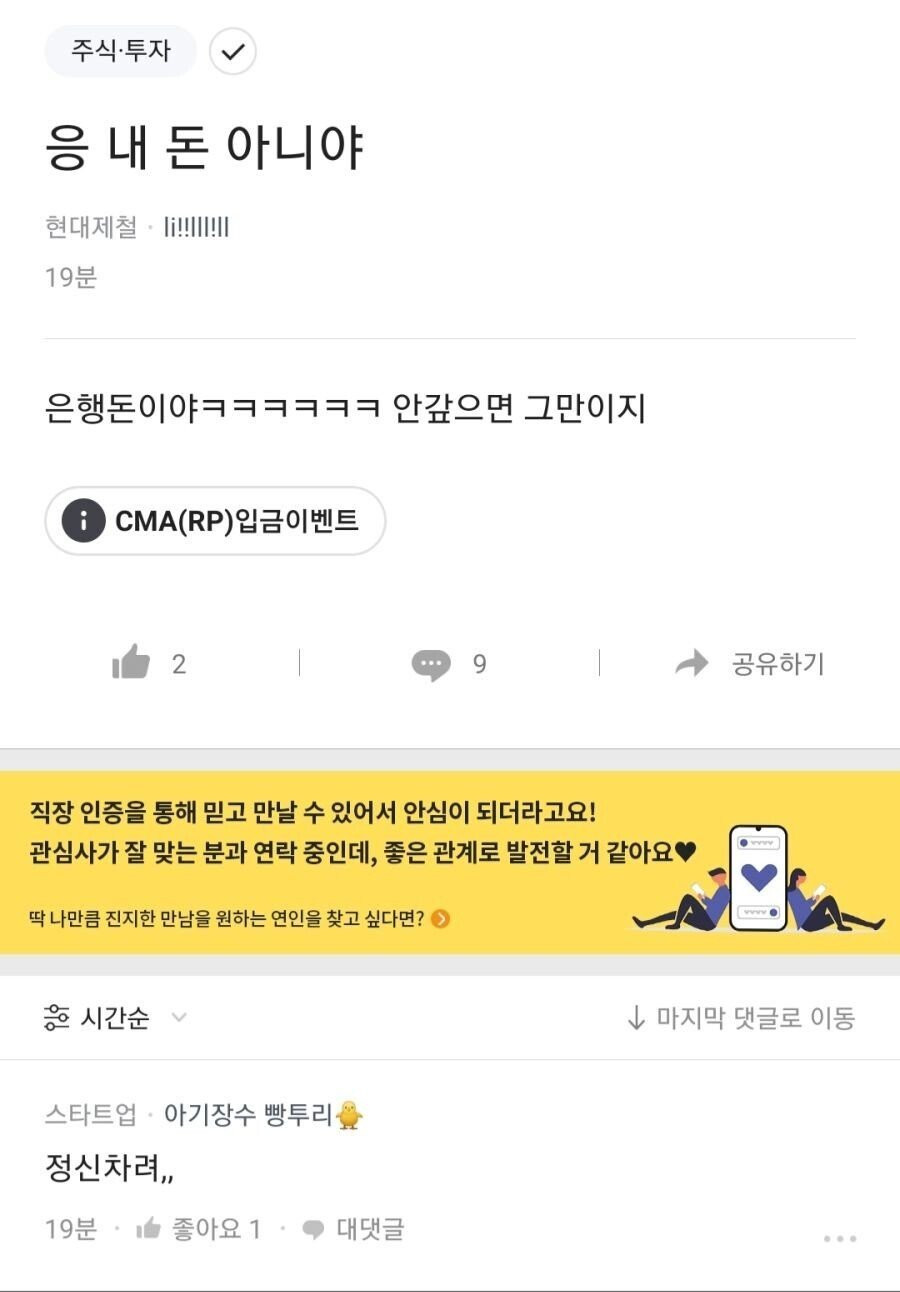The height and width of the screenshot is (1292, 900).
Task: Change comment sorting from 시간순
Action: click(x=115, y=1018)
